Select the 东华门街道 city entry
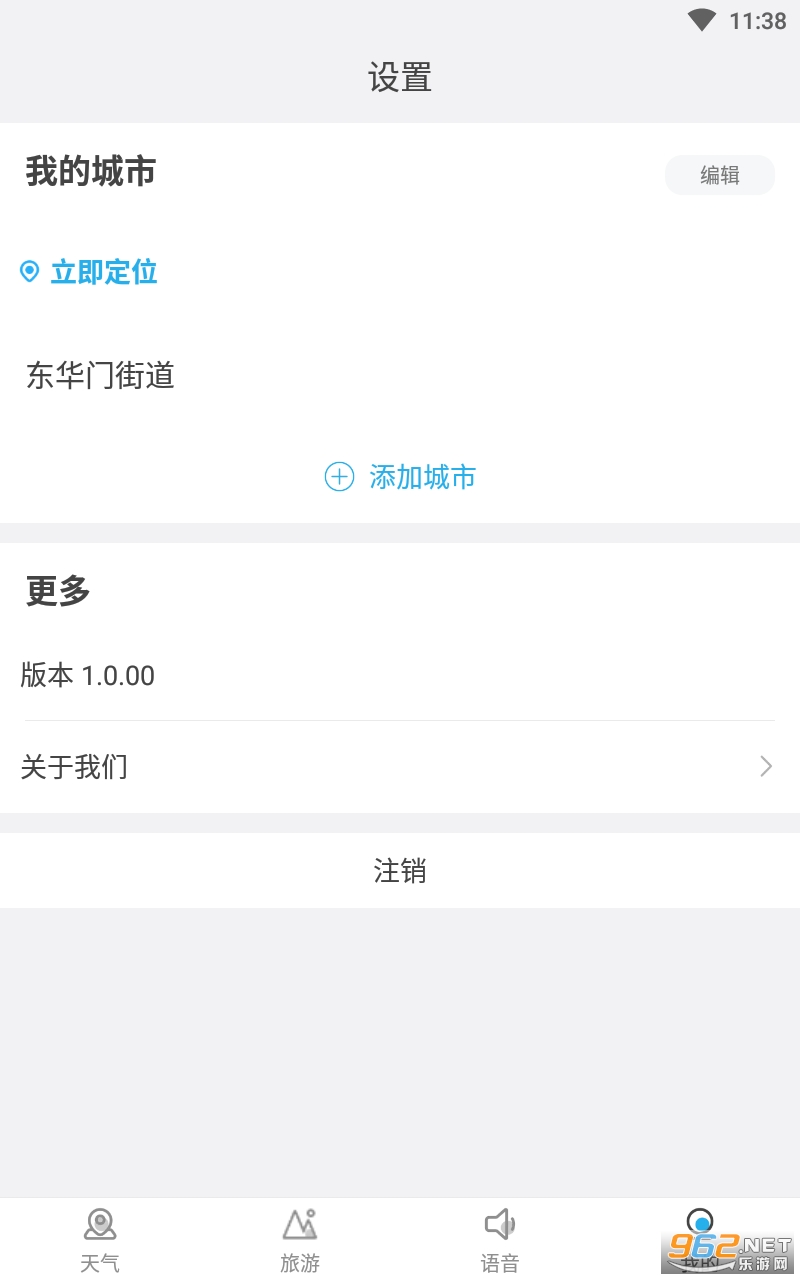The image size is (800, 1280). click(x=101, y=376)
